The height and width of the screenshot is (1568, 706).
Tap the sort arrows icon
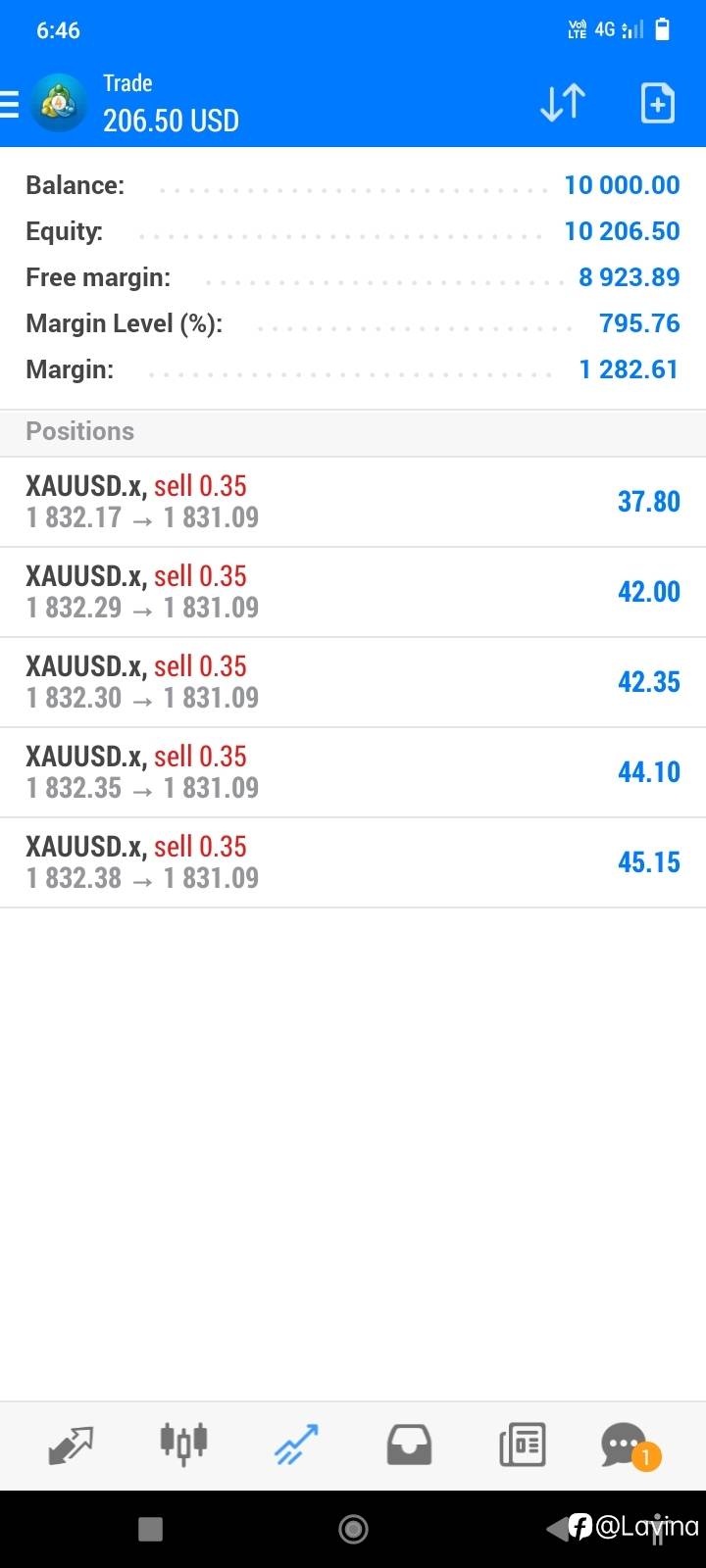coord(563,102)
